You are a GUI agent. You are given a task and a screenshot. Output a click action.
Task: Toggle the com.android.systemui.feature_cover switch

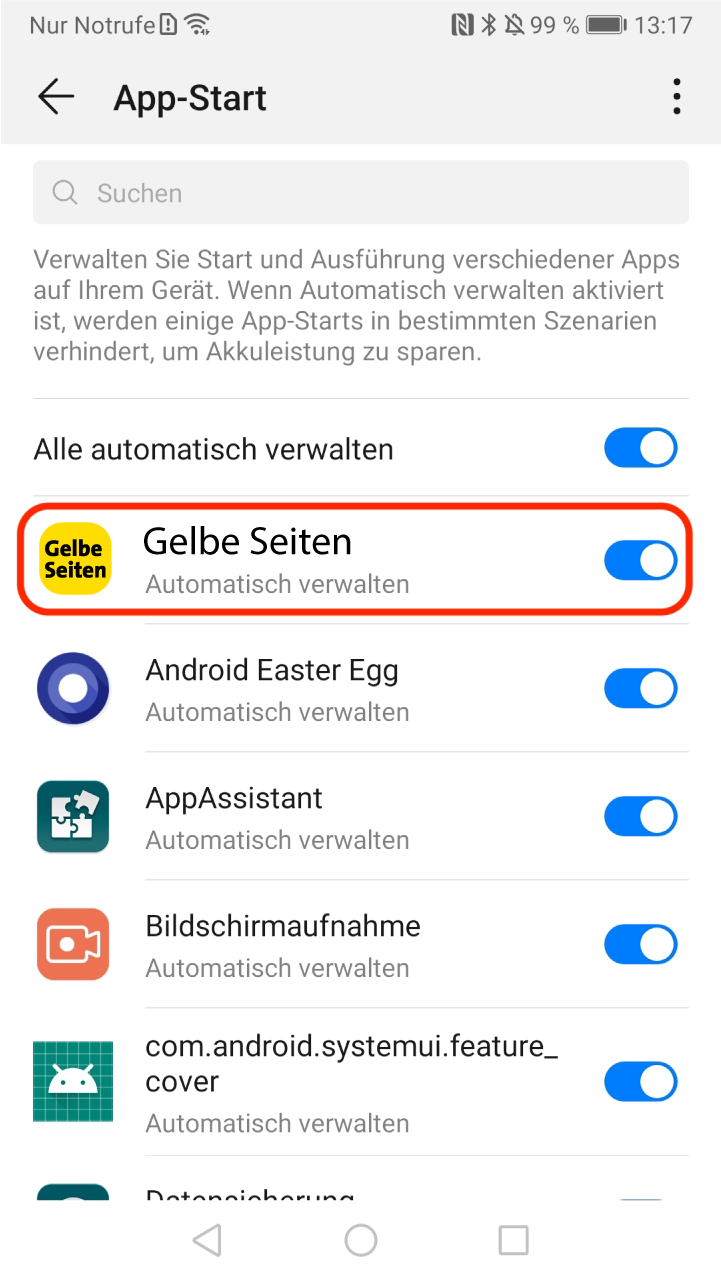pyautogui.click(x=640, y=1082)
